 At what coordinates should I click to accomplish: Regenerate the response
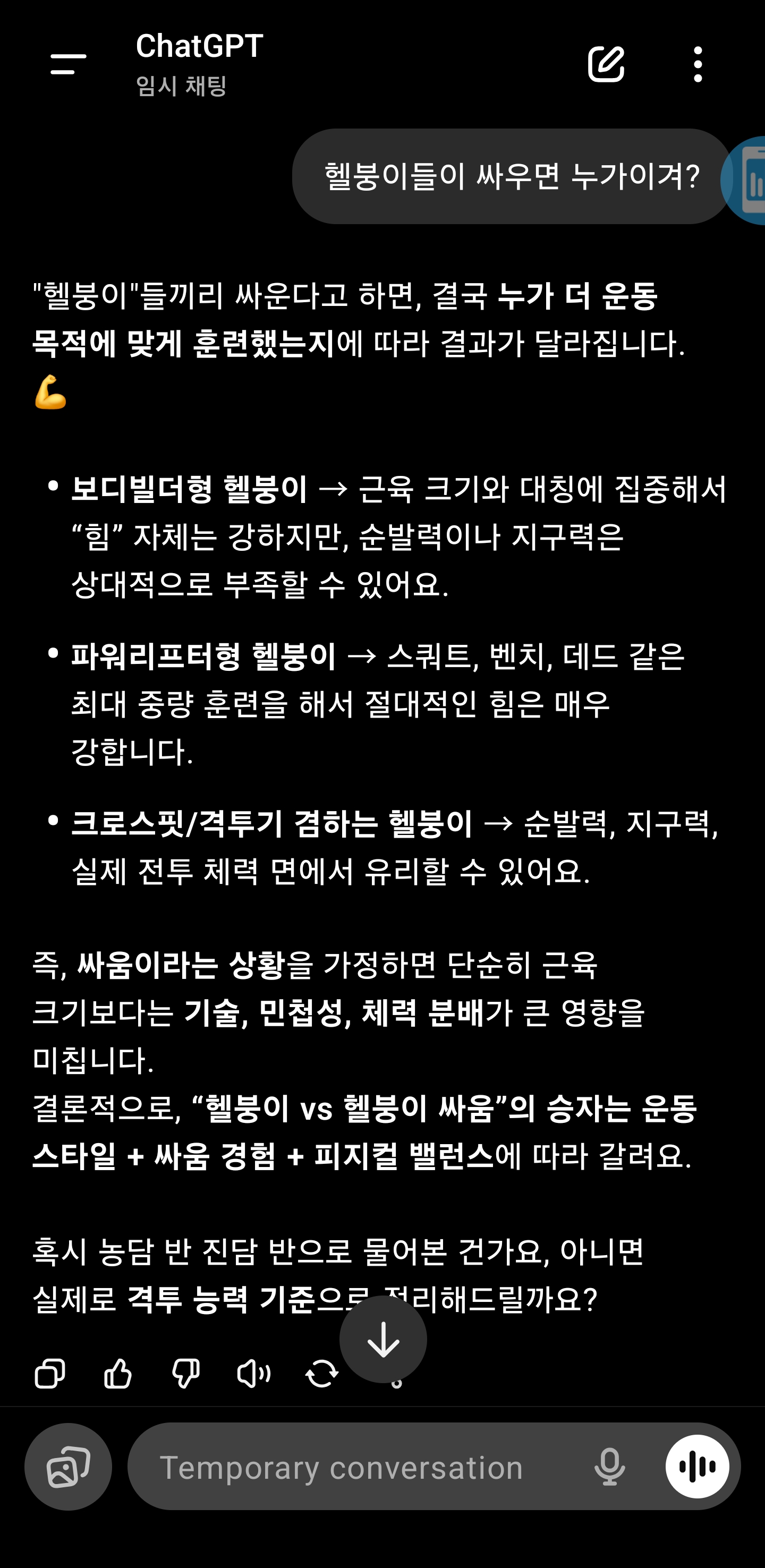click(x=322, y=1373)
